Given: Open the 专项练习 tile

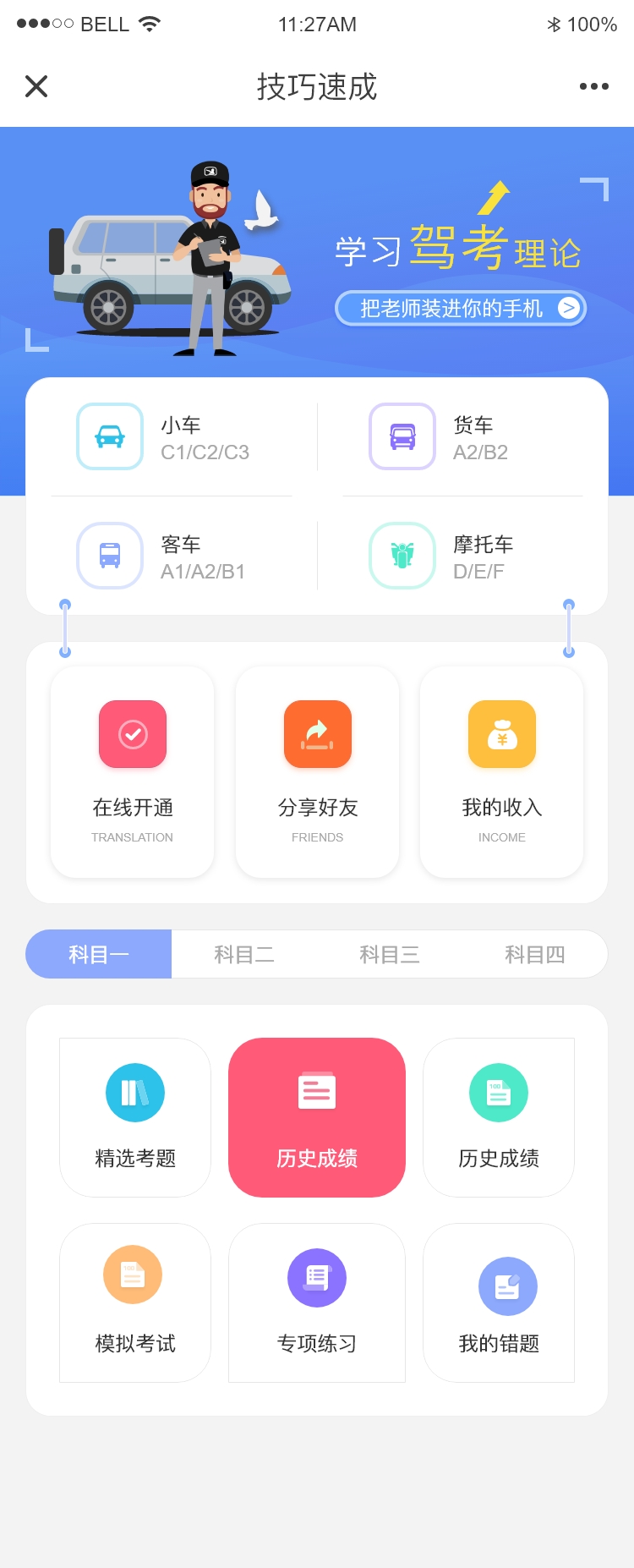Looking at the screenshot, I should click(317, 1302).
